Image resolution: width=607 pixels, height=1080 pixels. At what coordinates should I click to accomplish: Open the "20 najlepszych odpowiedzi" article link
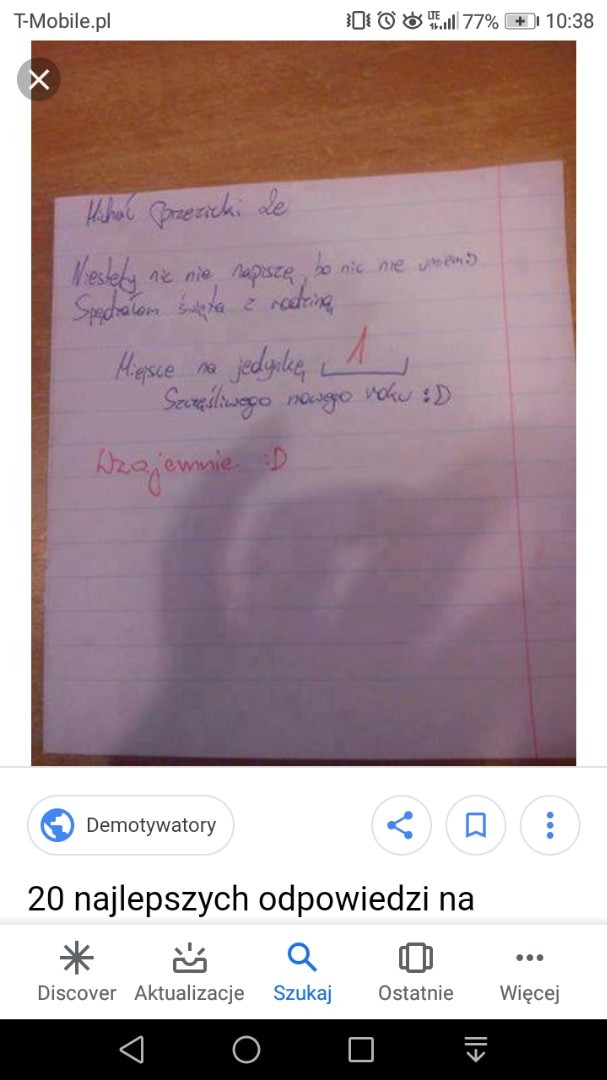point(251,898)
